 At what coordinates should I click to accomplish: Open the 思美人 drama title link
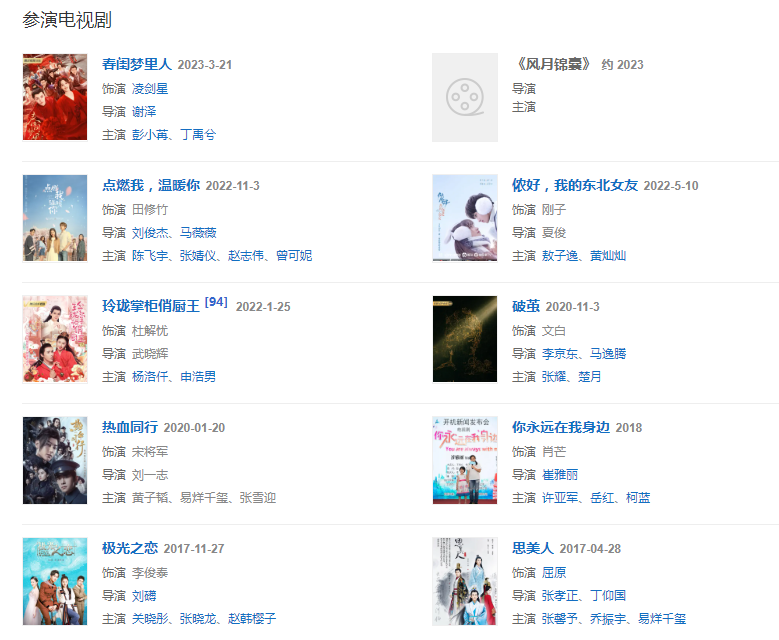tap(532, 549)
